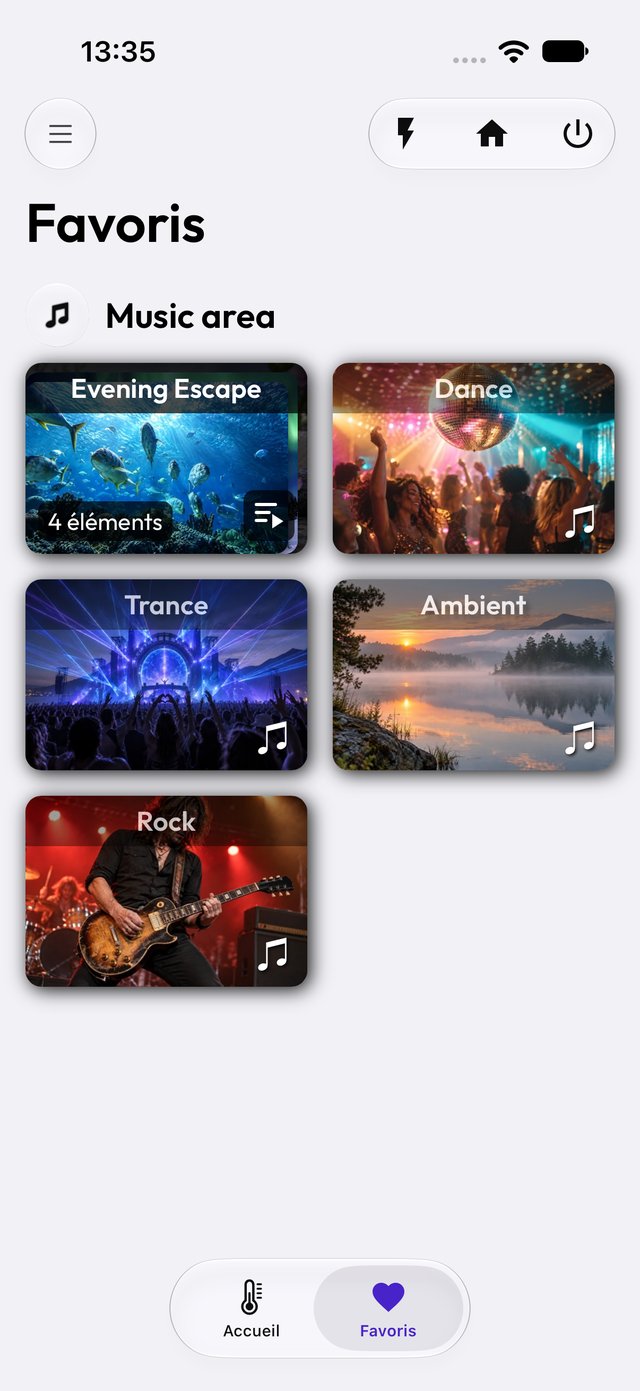Open the Trance music card
This screenshot has width=640, height=1391.
tap(166, 675)
